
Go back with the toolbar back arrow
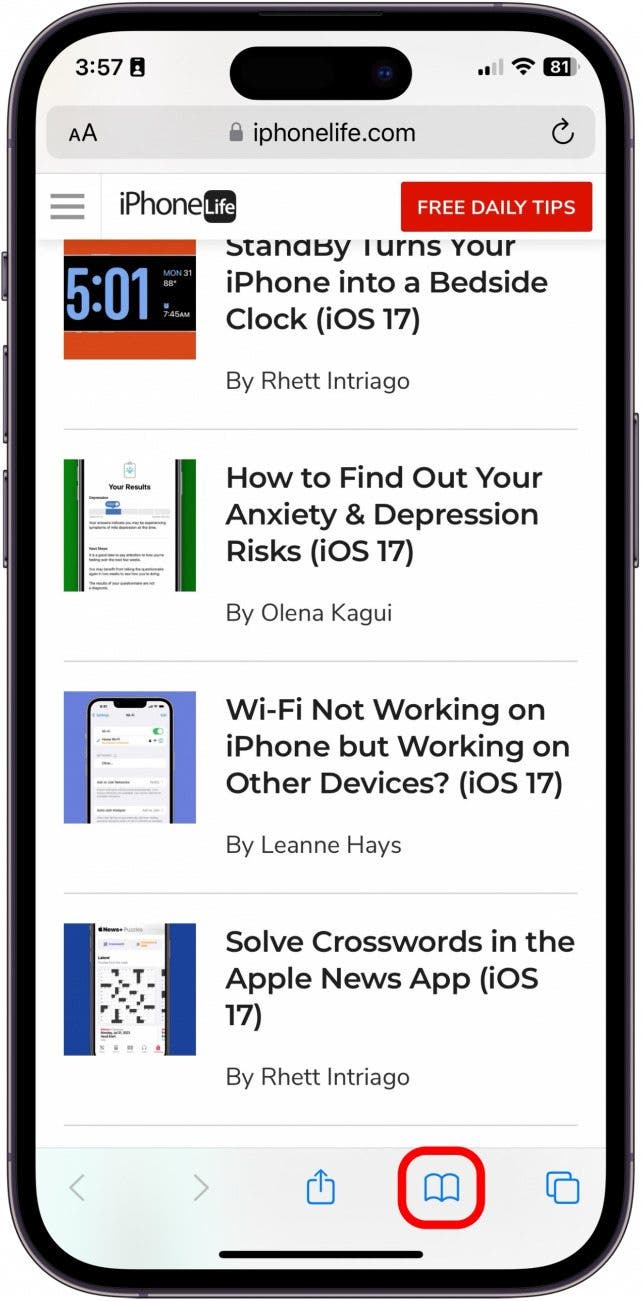[77, 1188]
